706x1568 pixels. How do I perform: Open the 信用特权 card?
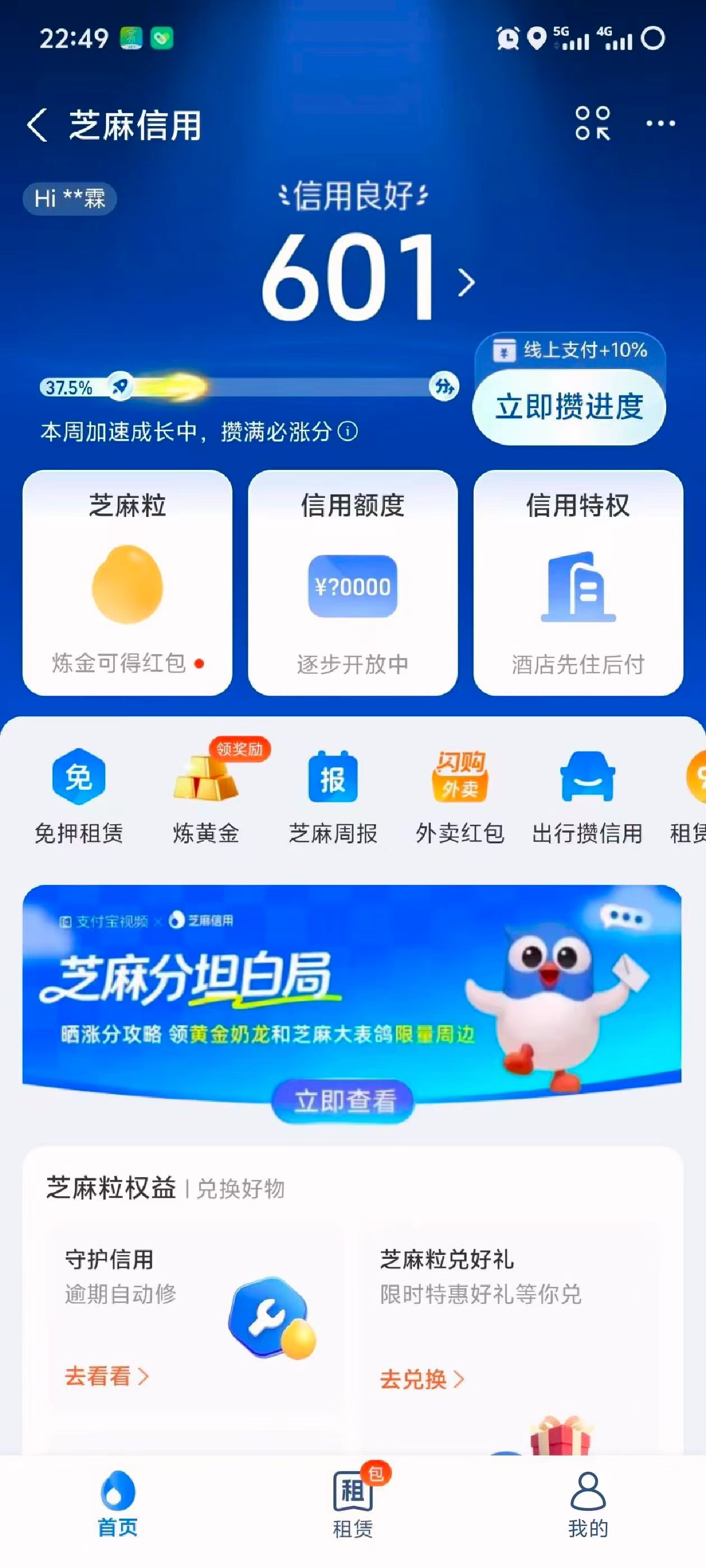pyautogui.click(x=578, y=582)
